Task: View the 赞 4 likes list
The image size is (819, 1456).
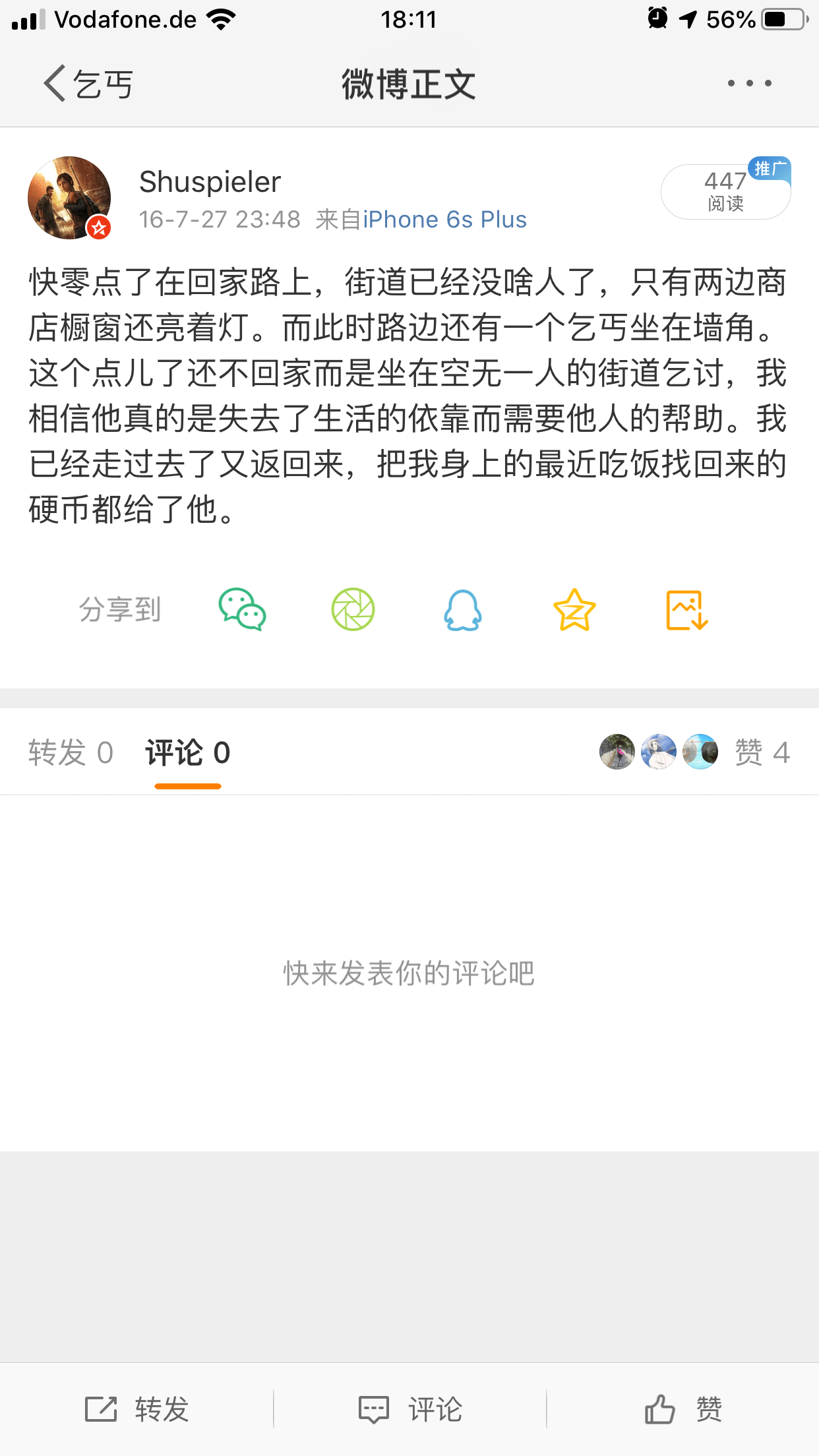Action: 762,752
